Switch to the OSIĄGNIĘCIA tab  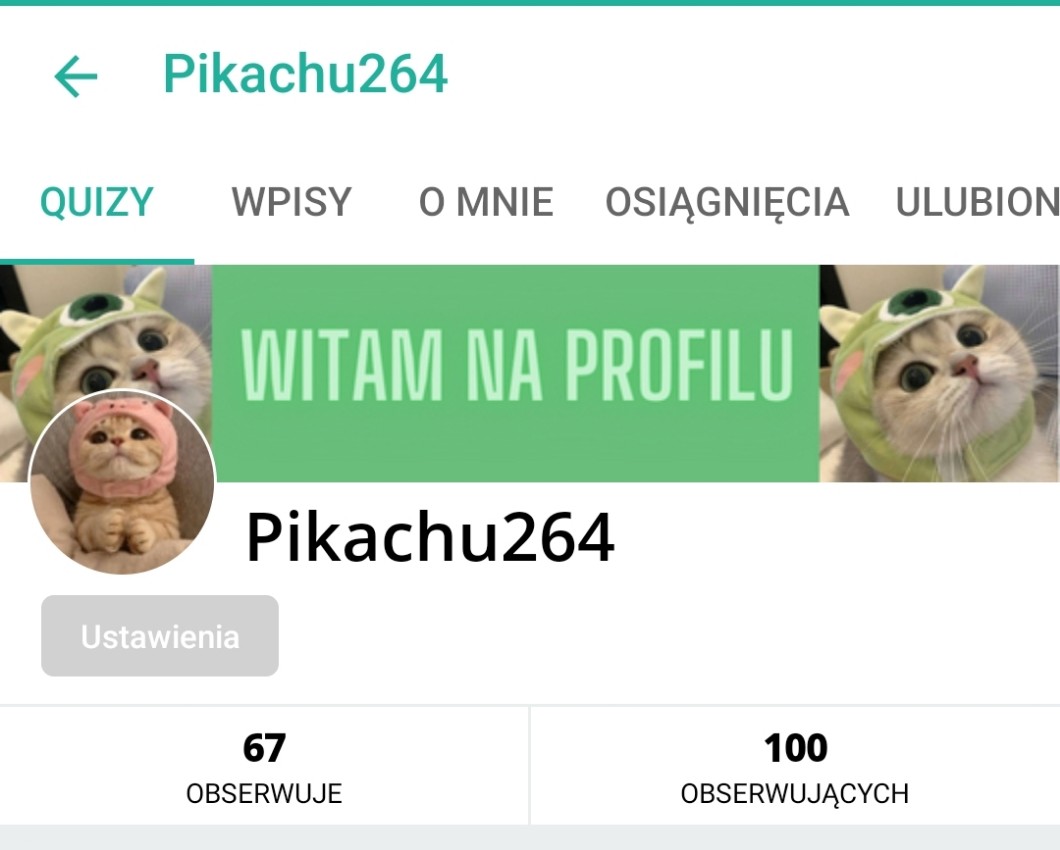(726, 203)
